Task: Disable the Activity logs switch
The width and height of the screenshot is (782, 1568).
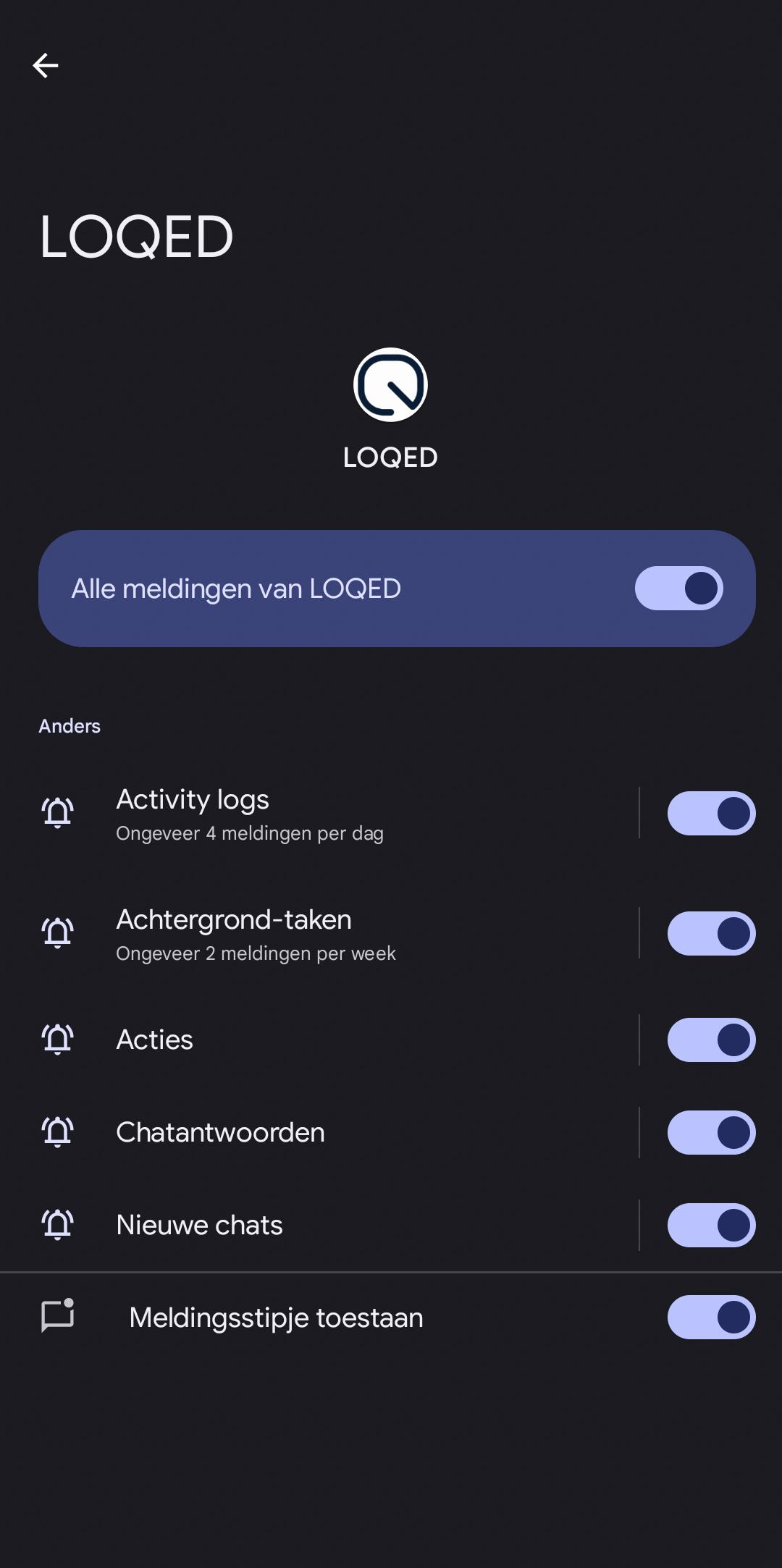Action: (x=711, y=814)
